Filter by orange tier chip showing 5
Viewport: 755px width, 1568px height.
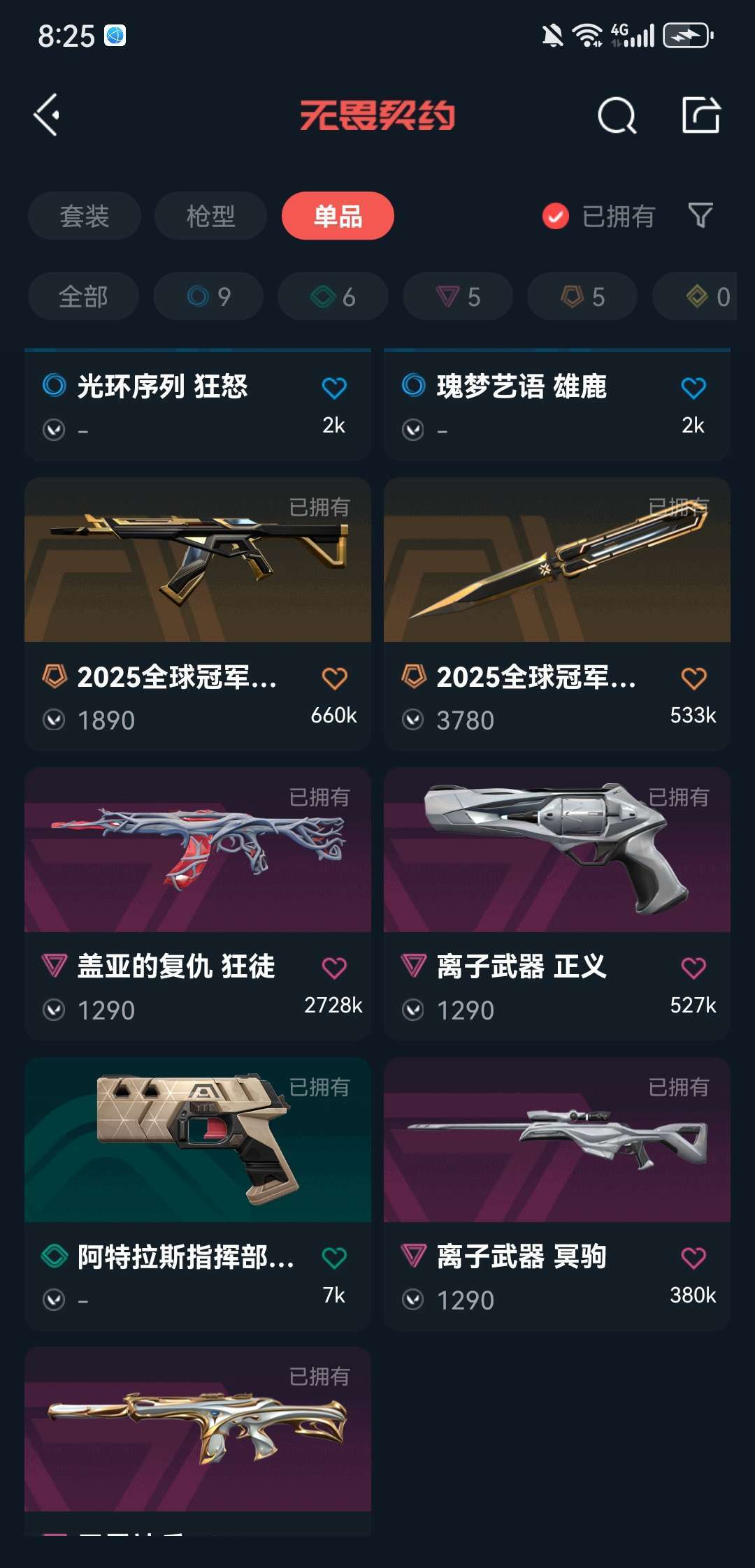point(582,296)
